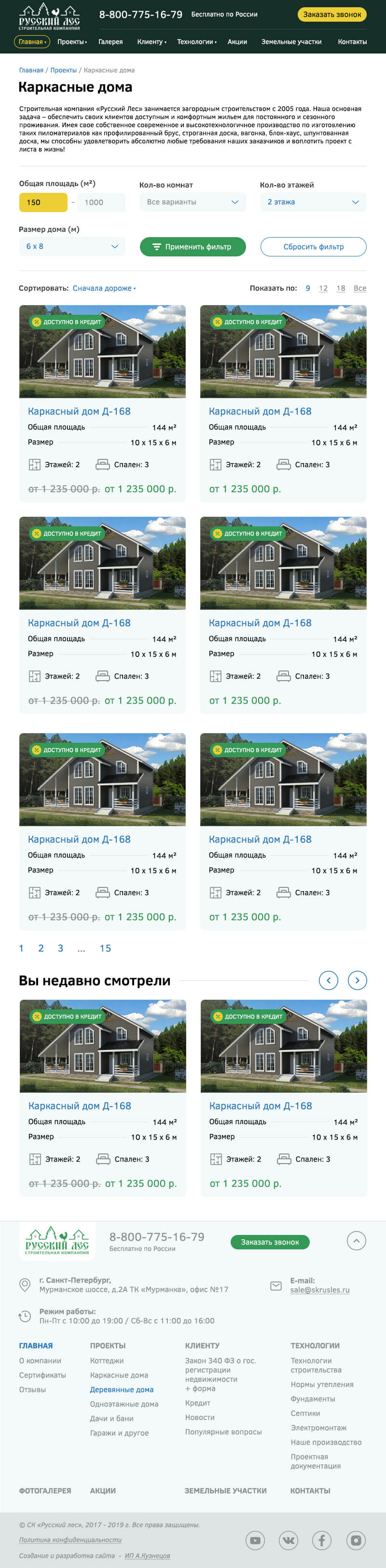Reset filters with Сбросить фильтр
This screenshot has width=386, height=1568.
tap(313, 246)
